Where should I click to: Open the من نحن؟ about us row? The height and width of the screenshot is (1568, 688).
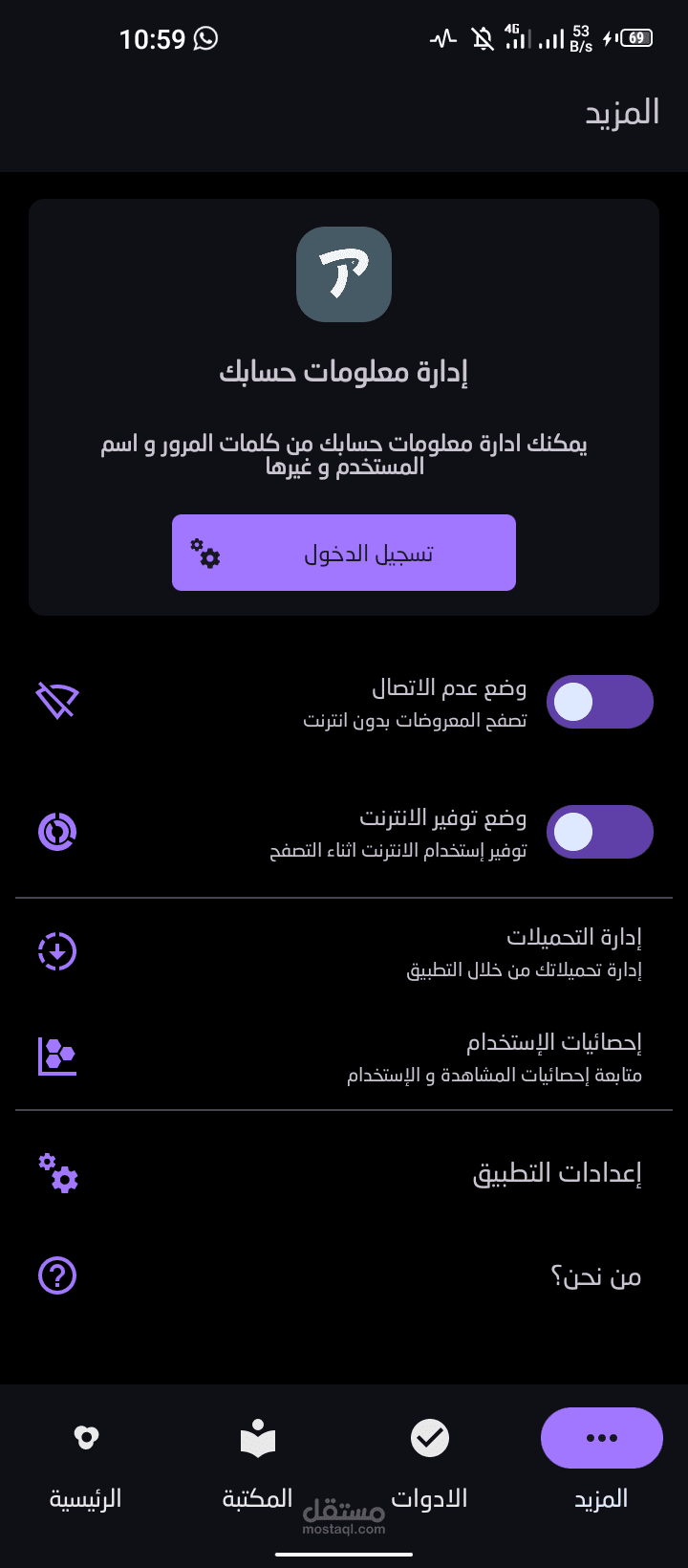tap(344, 1276)
